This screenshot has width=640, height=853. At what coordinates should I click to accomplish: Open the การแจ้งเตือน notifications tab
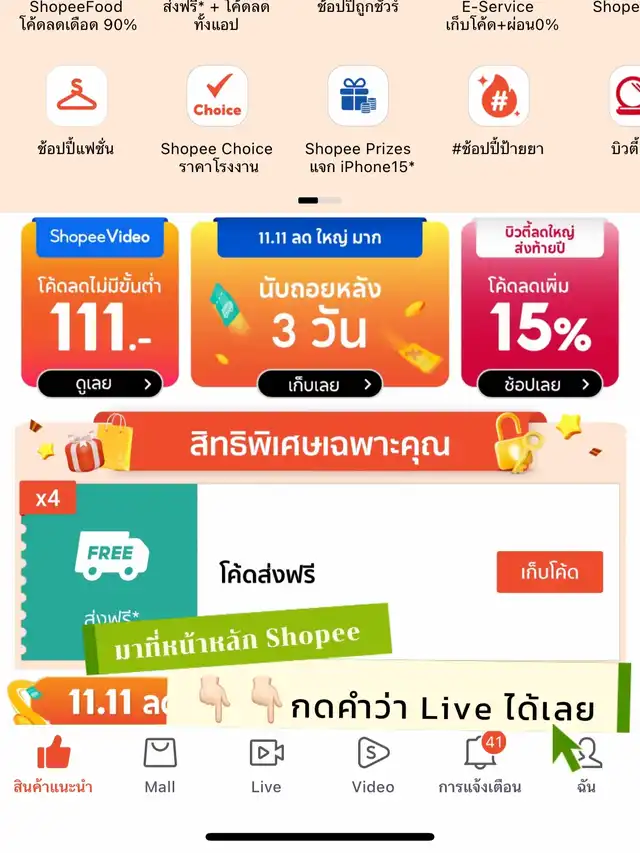pyautogui.click(x=480, y=765)
